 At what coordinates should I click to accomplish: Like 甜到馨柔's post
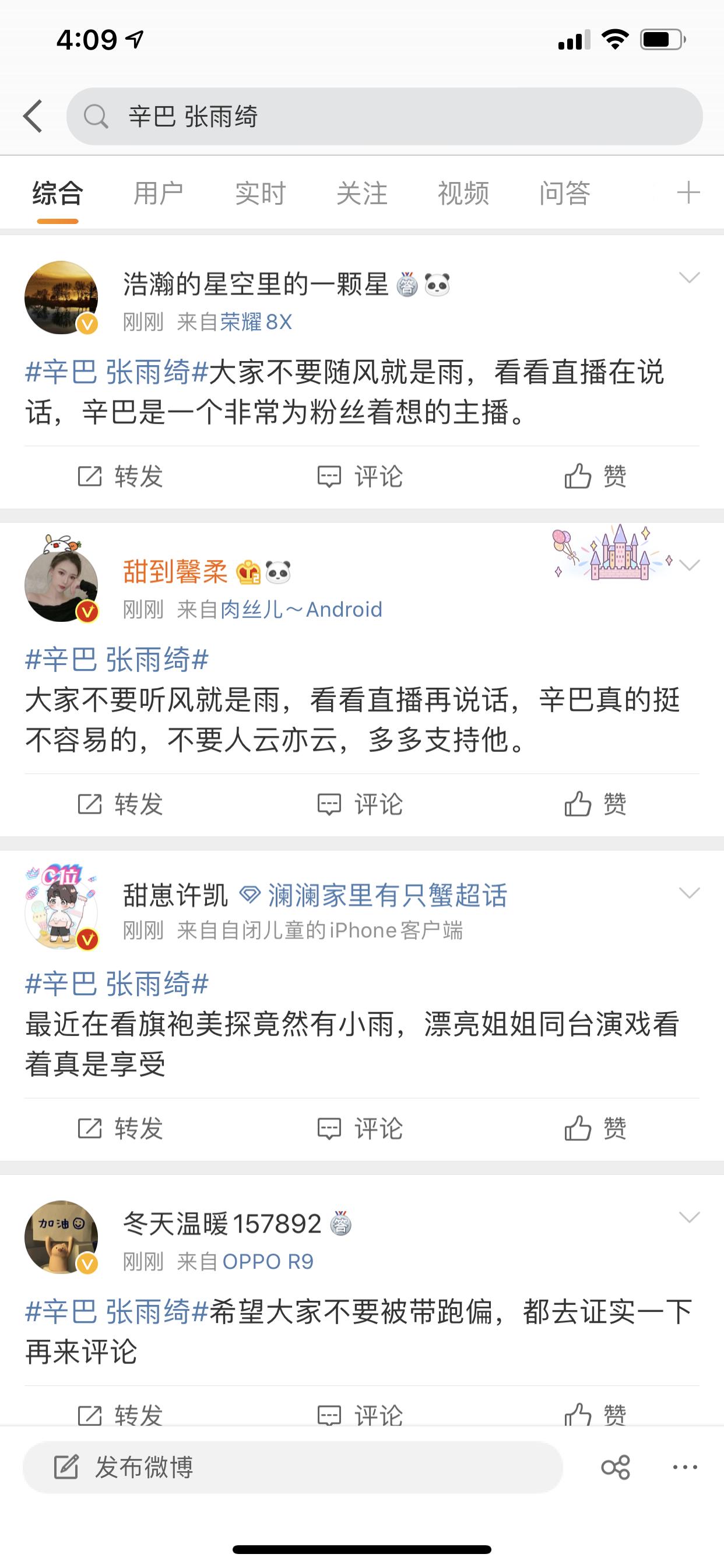tap(596, 804)
